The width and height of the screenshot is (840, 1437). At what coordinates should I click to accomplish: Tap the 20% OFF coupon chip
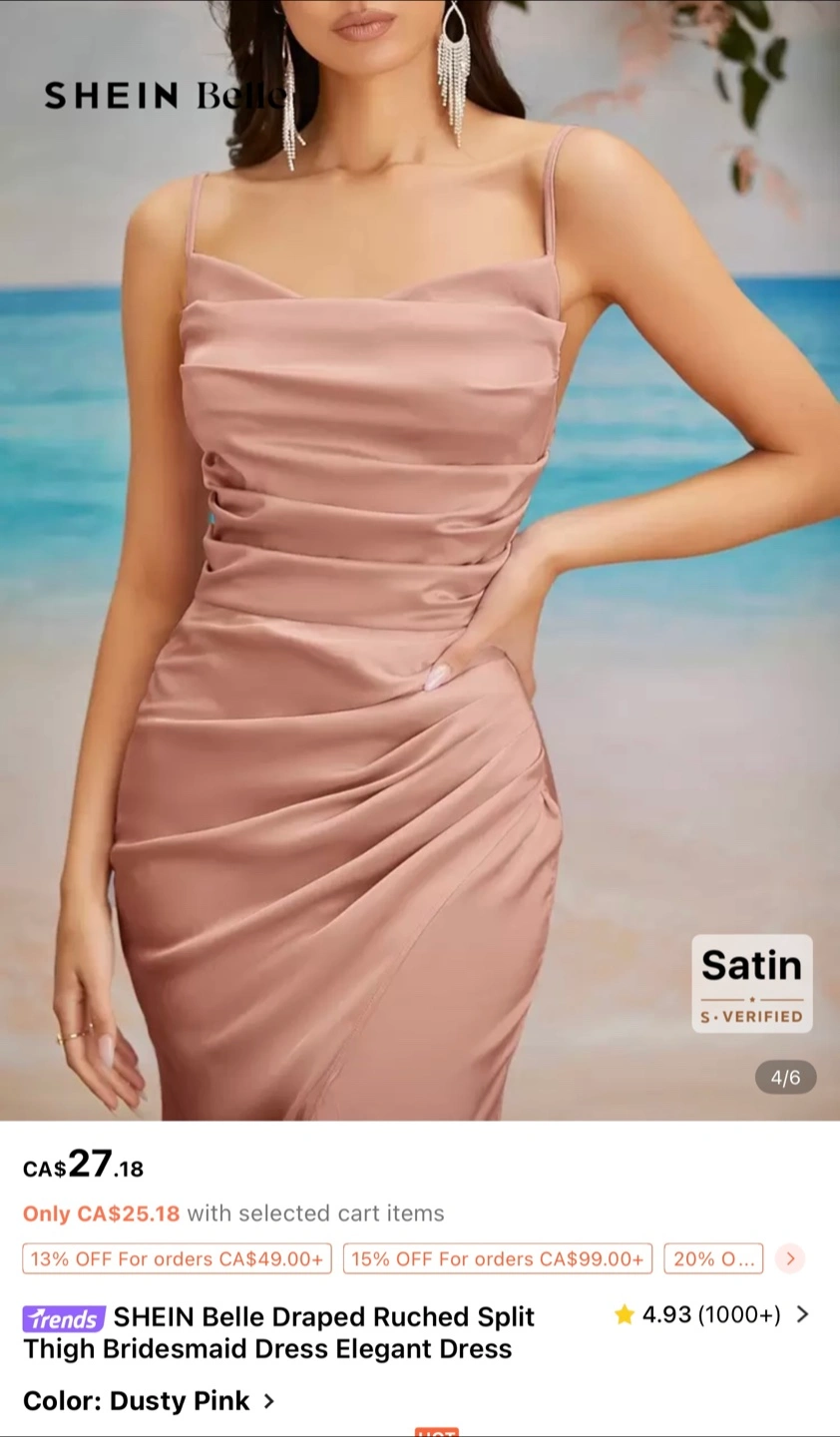coord(713,1258)
